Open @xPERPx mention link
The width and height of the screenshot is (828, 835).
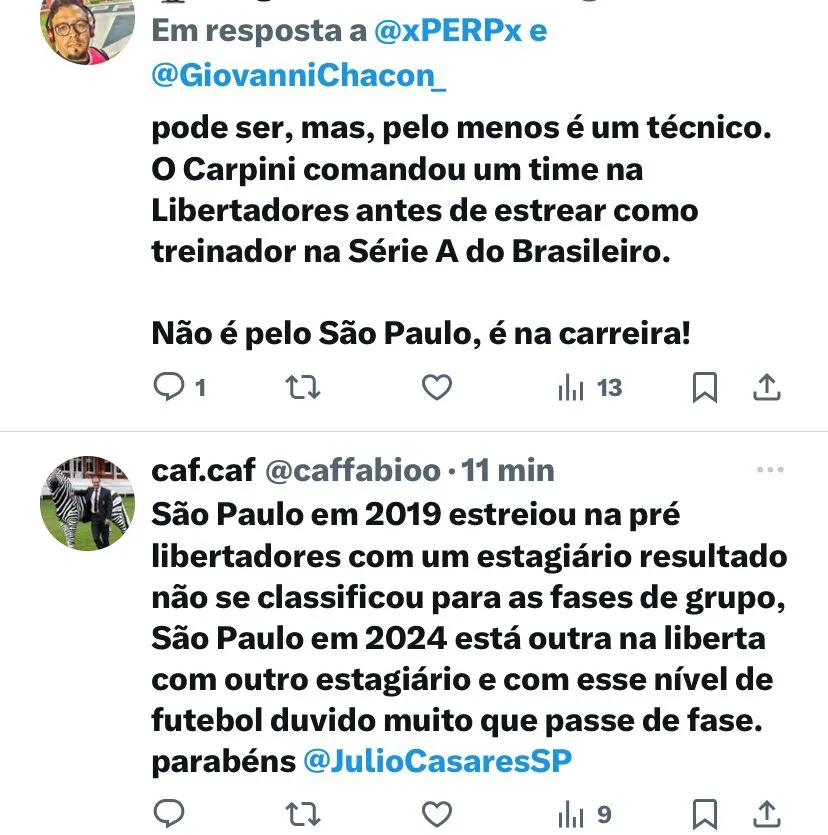[x=448, y=31]
